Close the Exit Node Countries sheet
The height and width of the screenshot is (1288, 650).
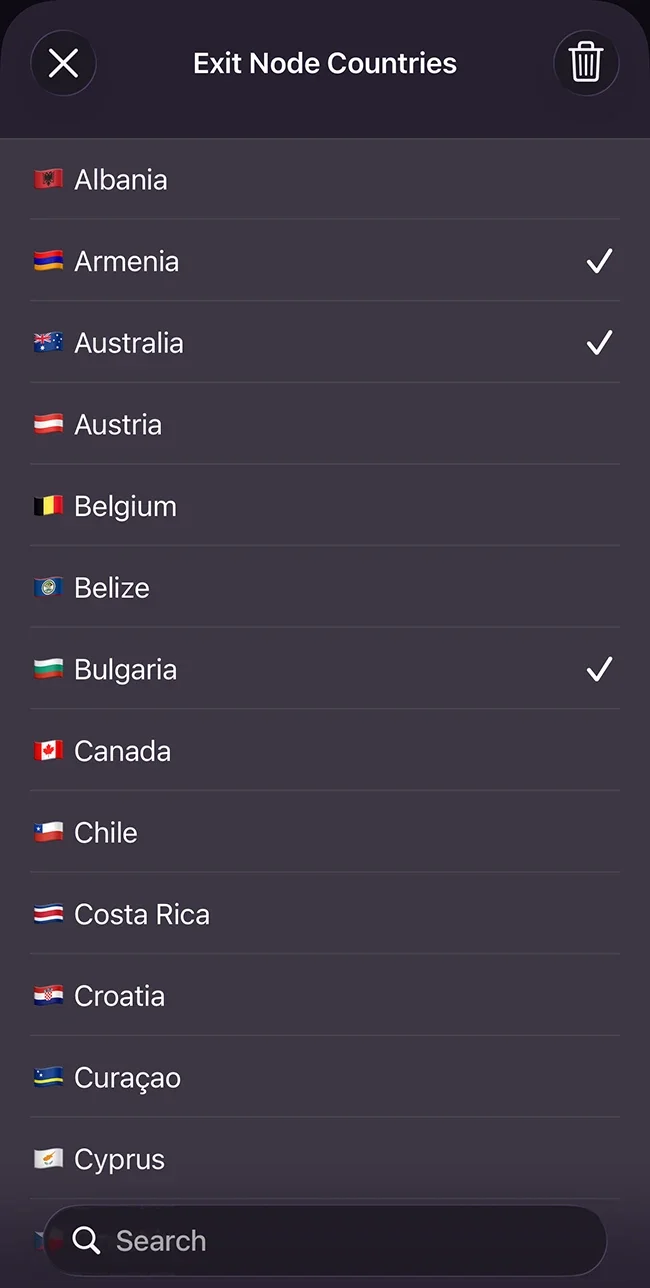[63, 64]
